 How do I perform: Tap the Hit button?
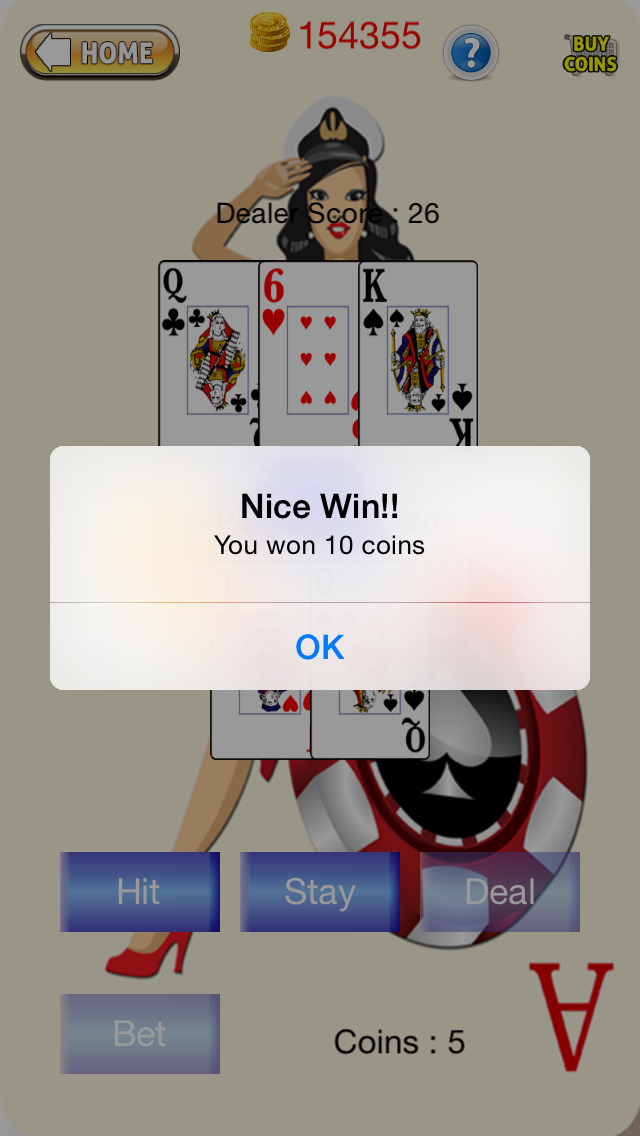[x=140, y=892]
